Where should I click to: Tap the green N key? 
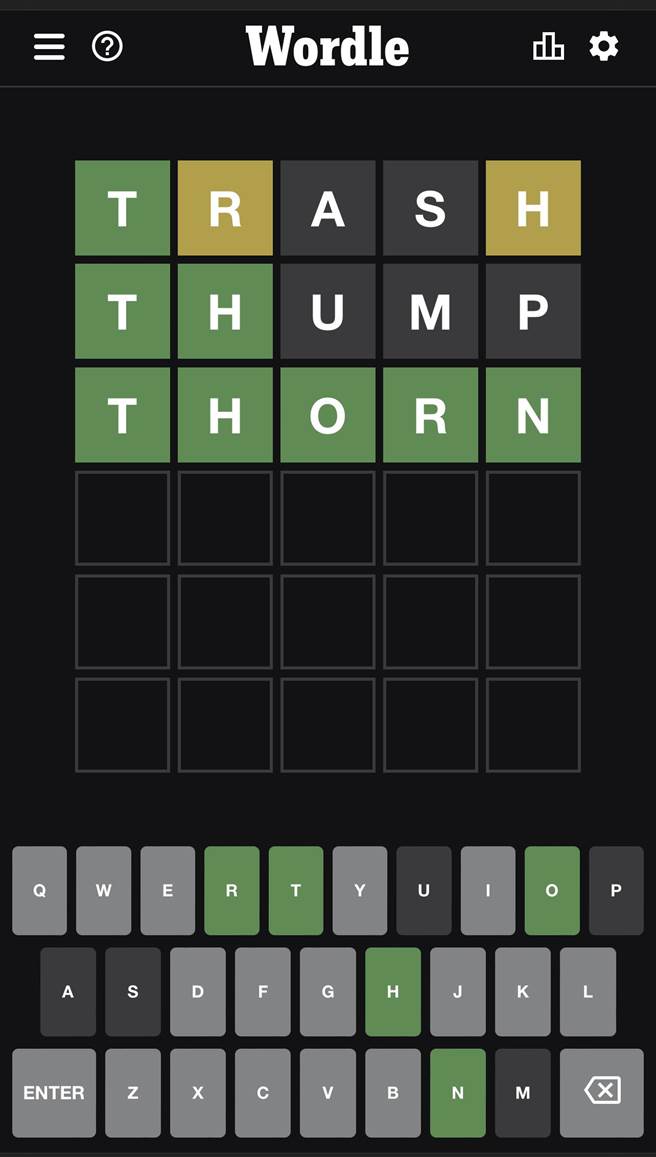pyautogui.click(x=458, y=1093)
